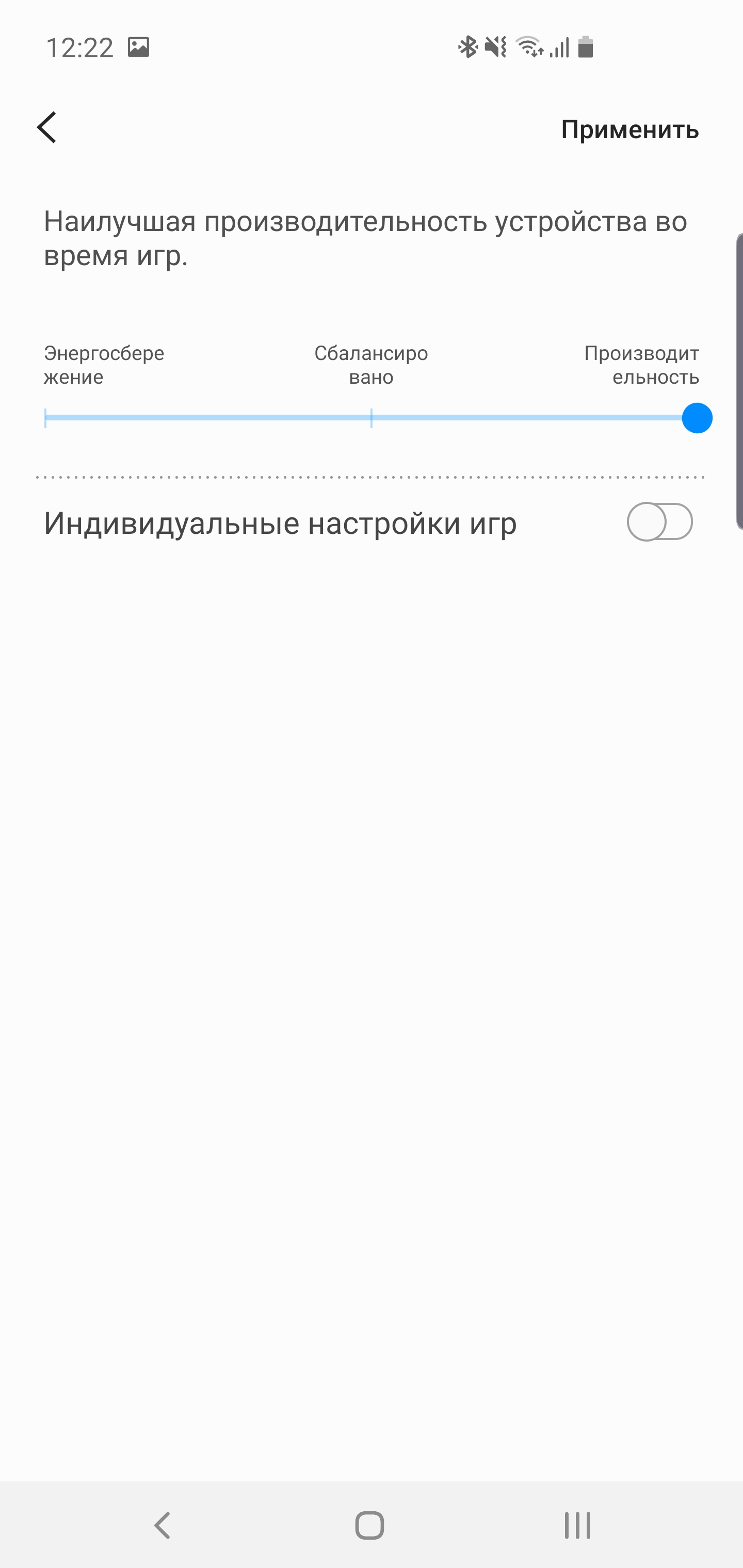Image resolution: width=743 pixels, height=1568 pixels.
Task: Tap the blue Производительность slider handle
Action: (x=697, y=418)
